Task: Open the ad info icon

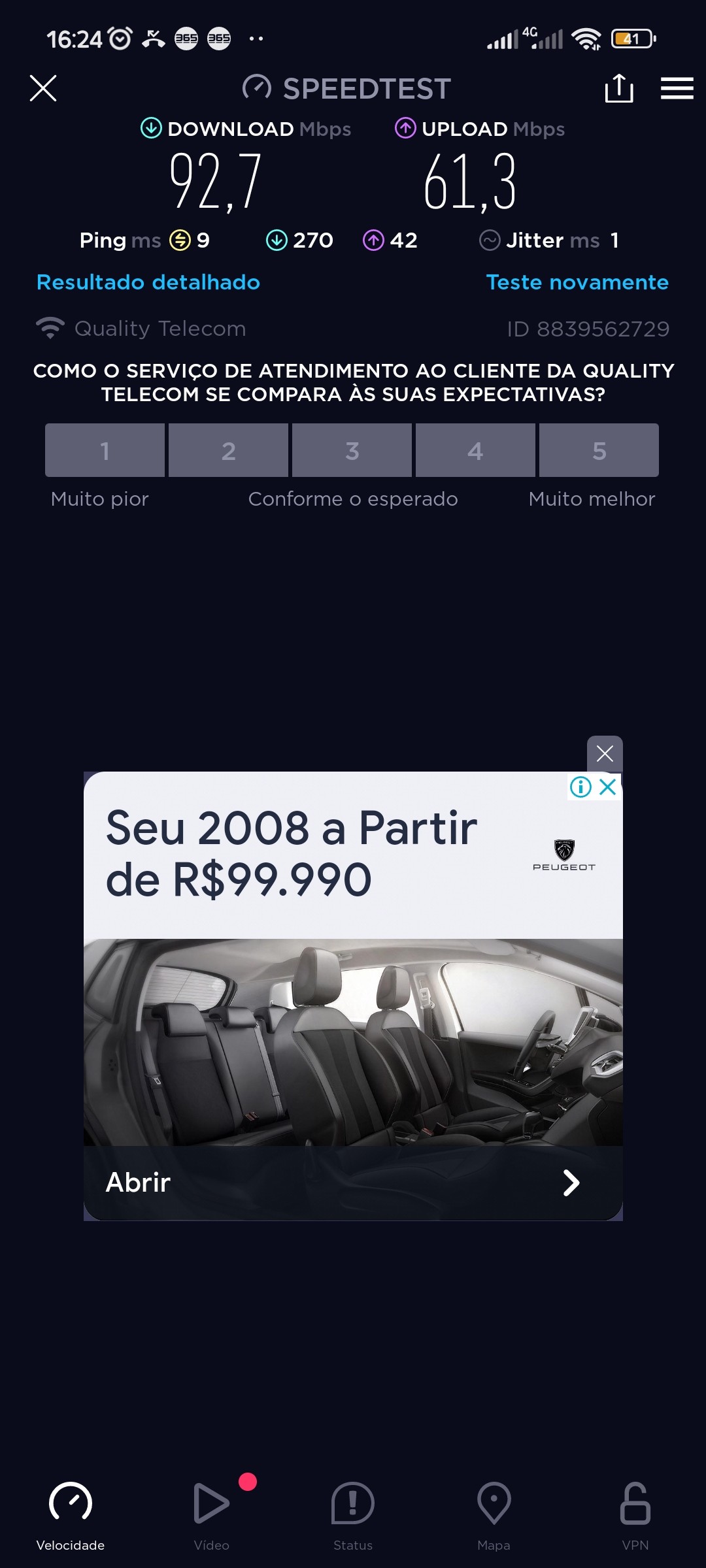Action: [x=580, y=787]
